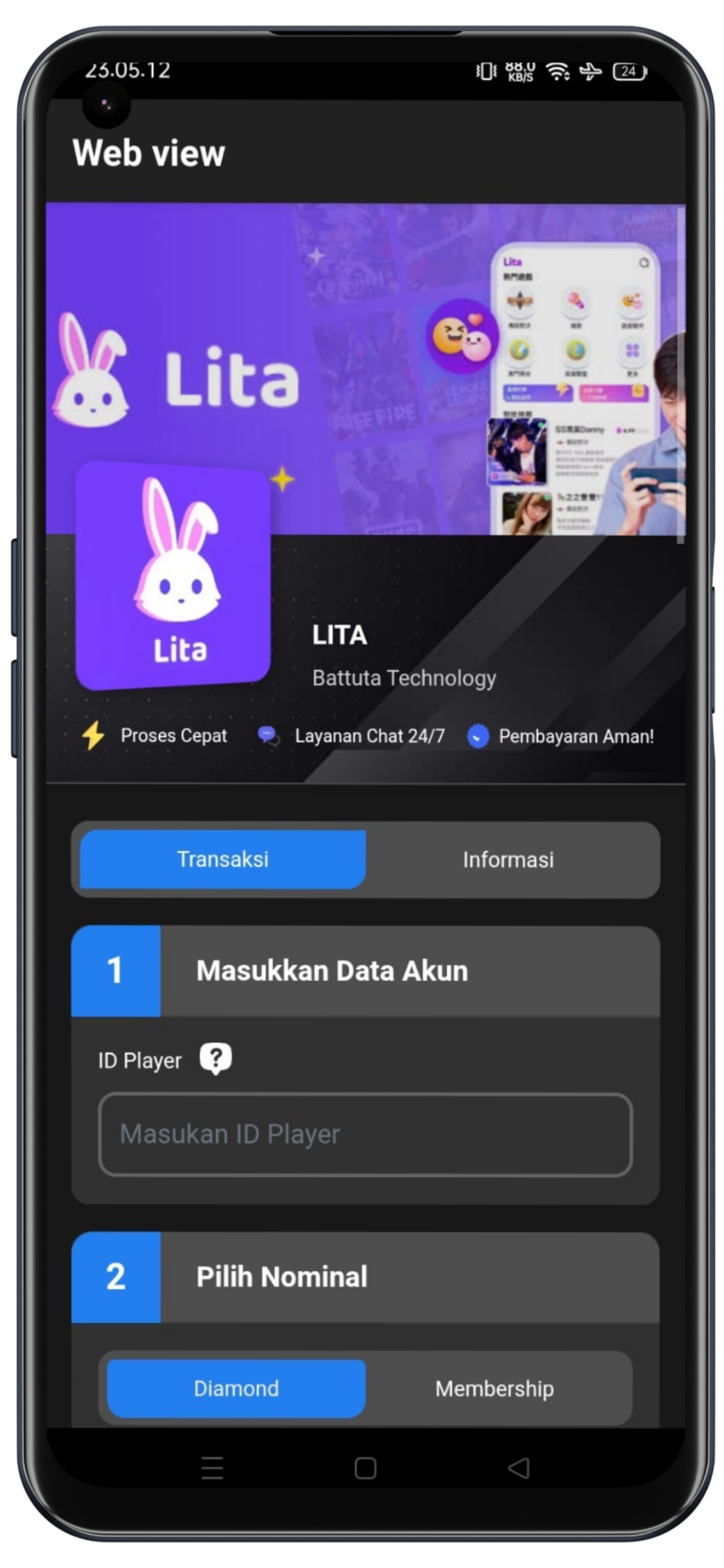This screenshot has width=724, height=1568.
Task: Go back using the system back button
Action: click(x=519, y=1468)
